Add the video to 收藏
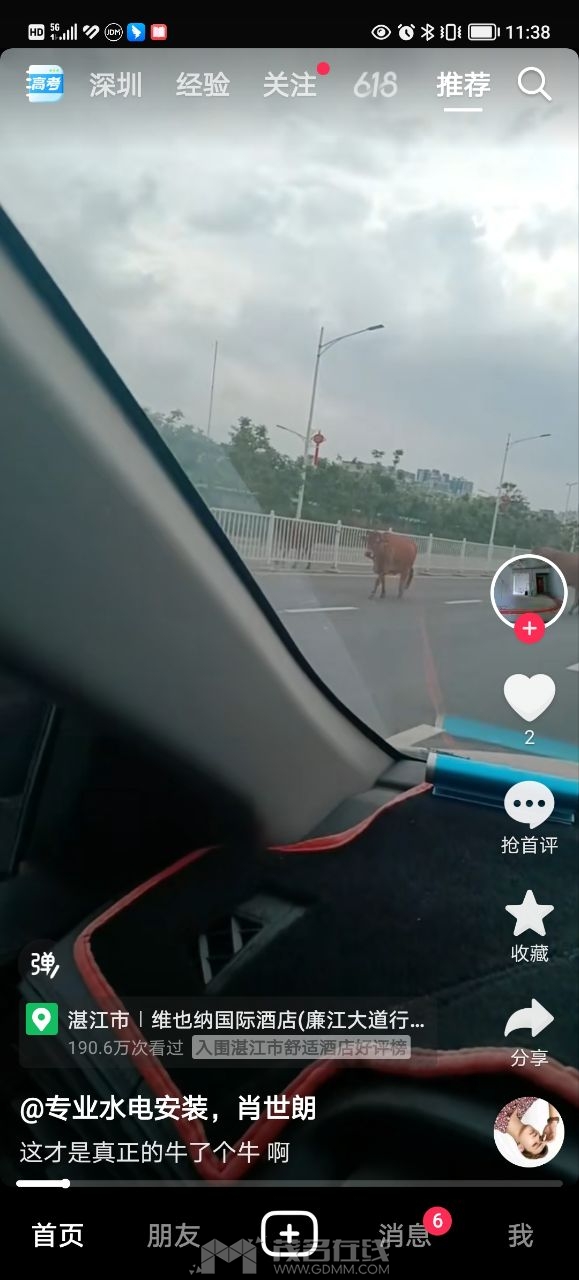The width and height of the screenshot is (579, 1280). [529, 926]
